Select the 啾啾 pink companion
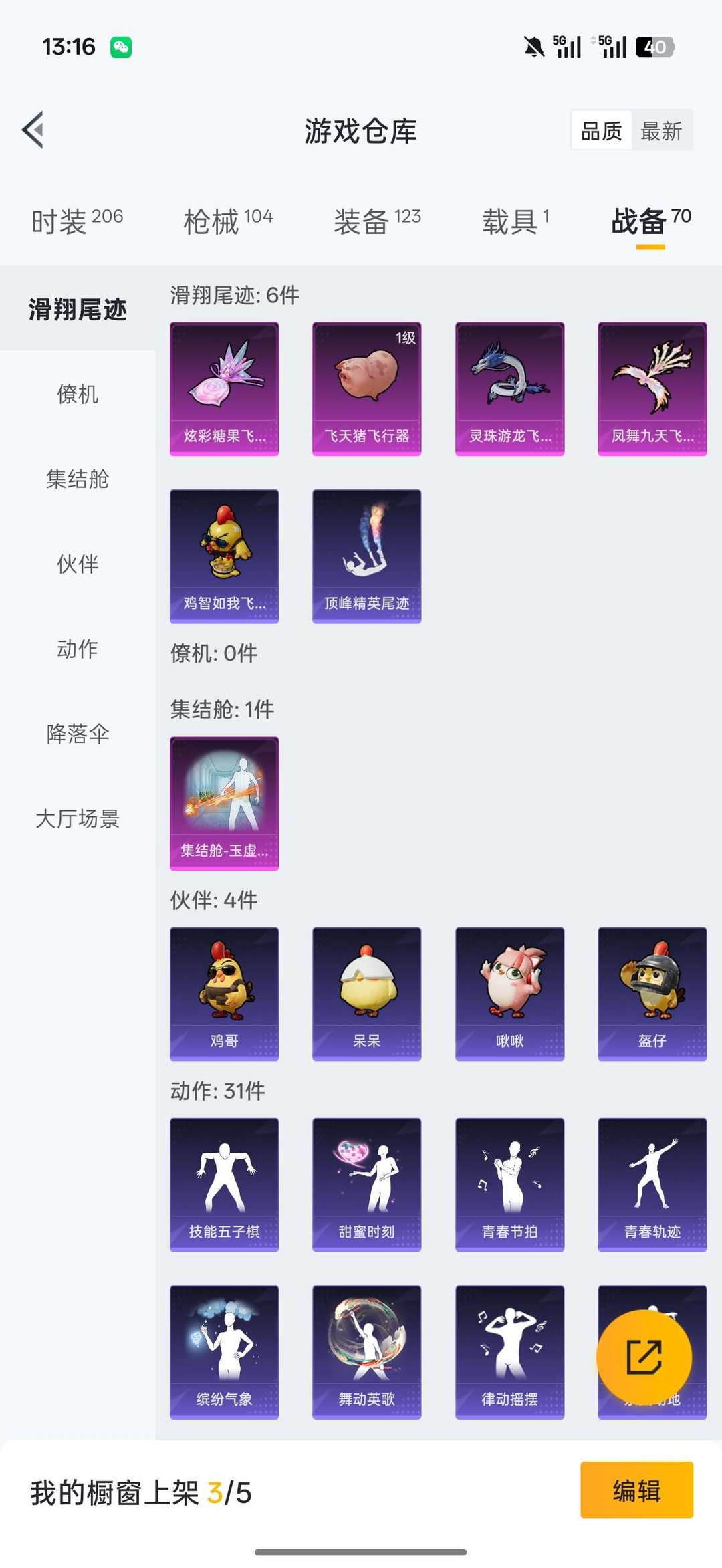The width and height of the screenshot is (722, 1568). coord(509,996)
